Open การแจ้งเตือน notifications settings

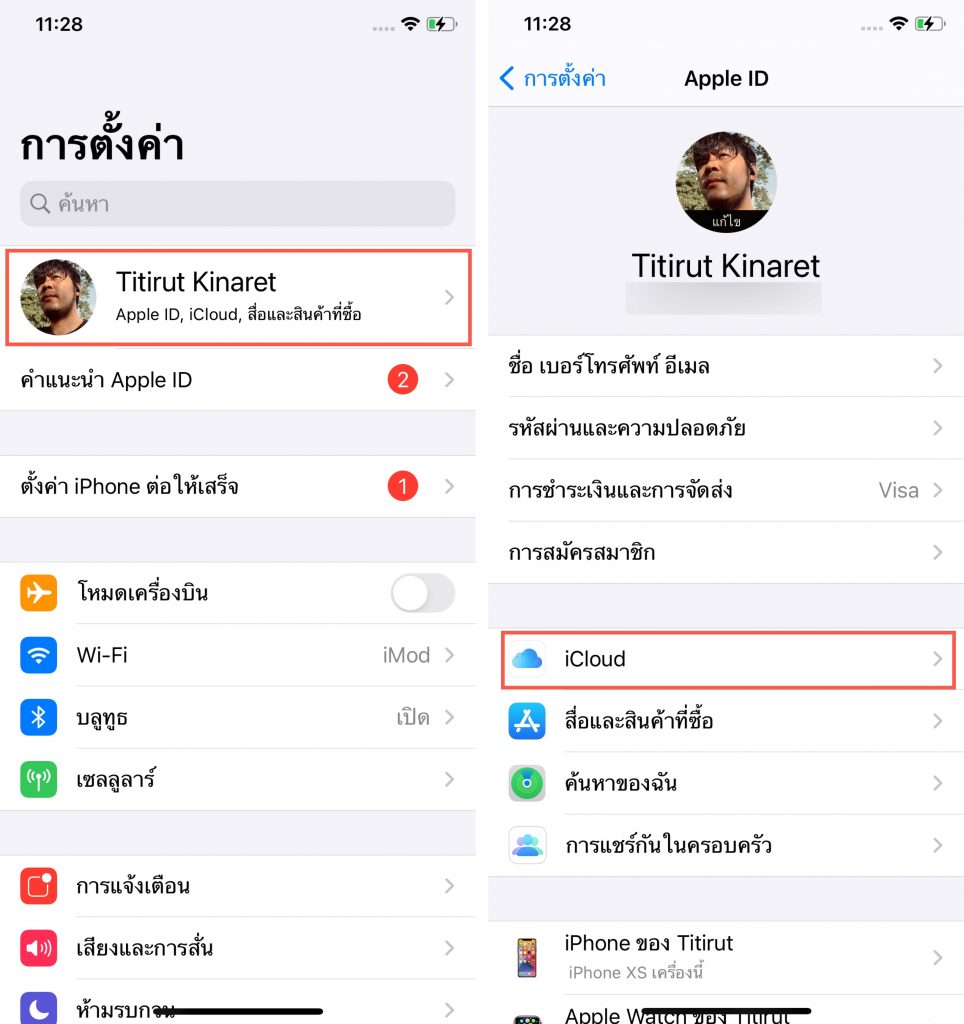click(238, 886)
